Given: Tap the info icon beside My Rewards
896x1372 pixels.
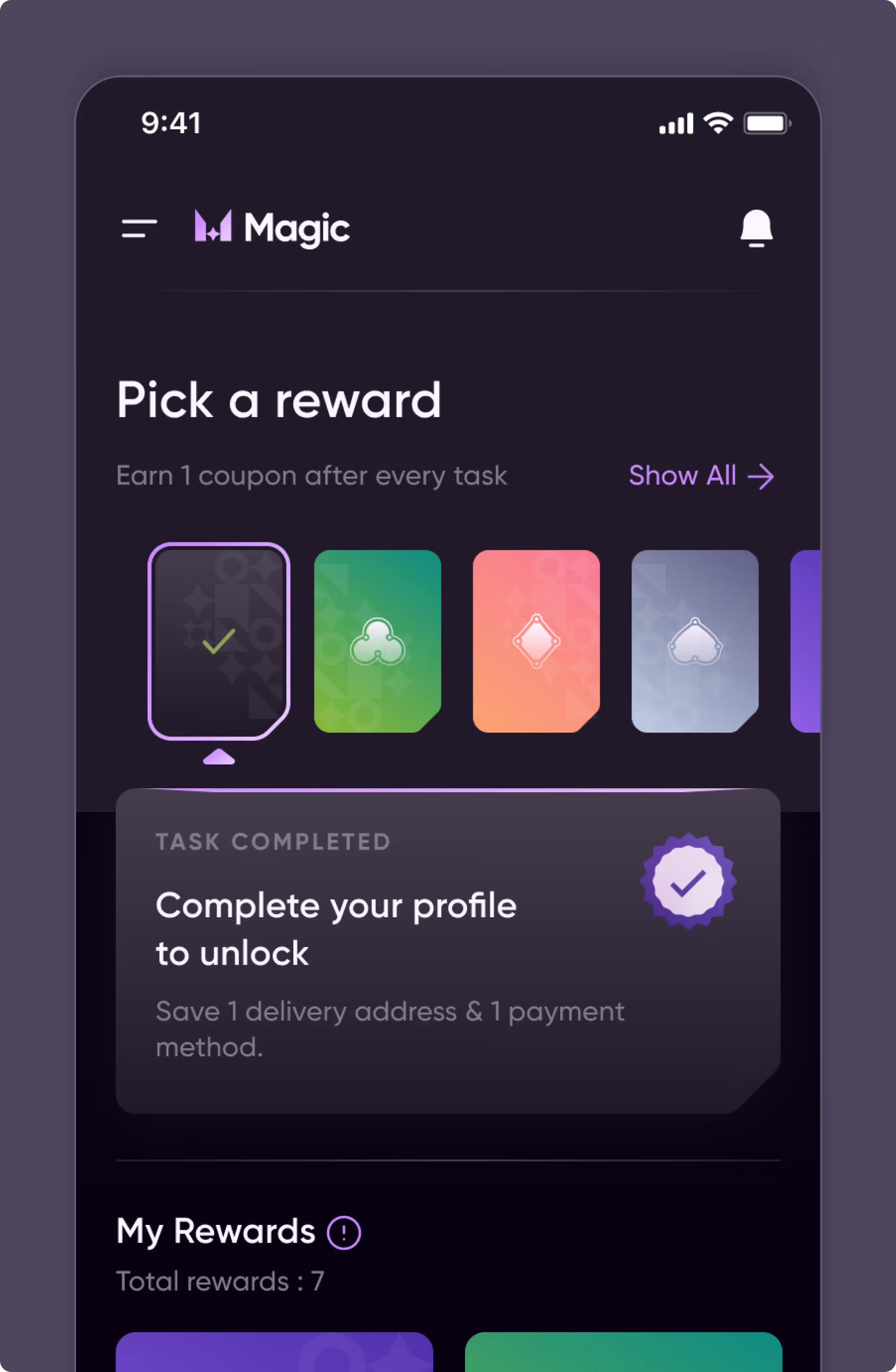Looking at the screenshot, I should click(344, 1233).
